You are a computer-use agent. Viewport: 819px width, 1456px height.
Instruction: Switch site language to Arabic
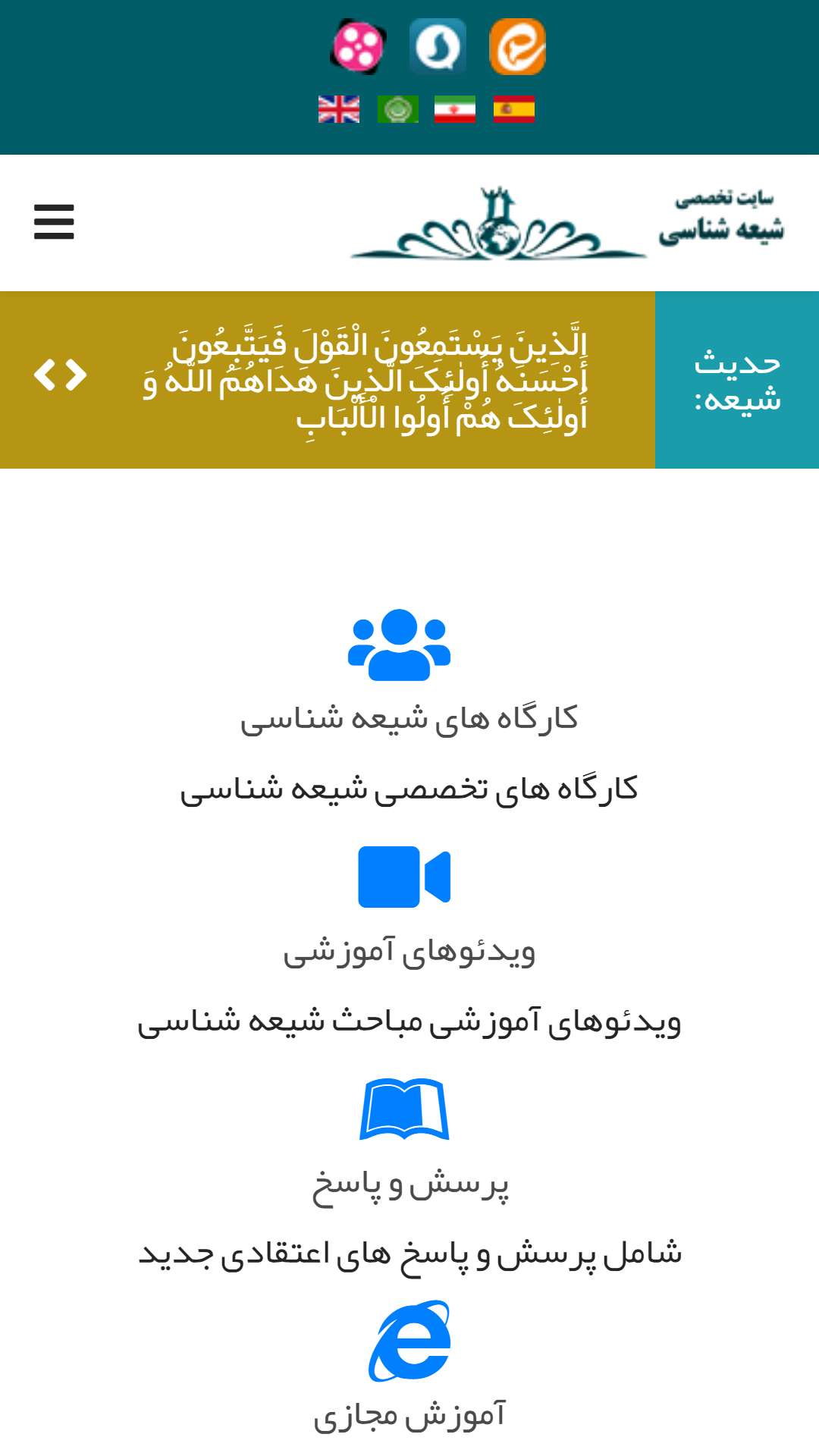(x=397, y=109)
